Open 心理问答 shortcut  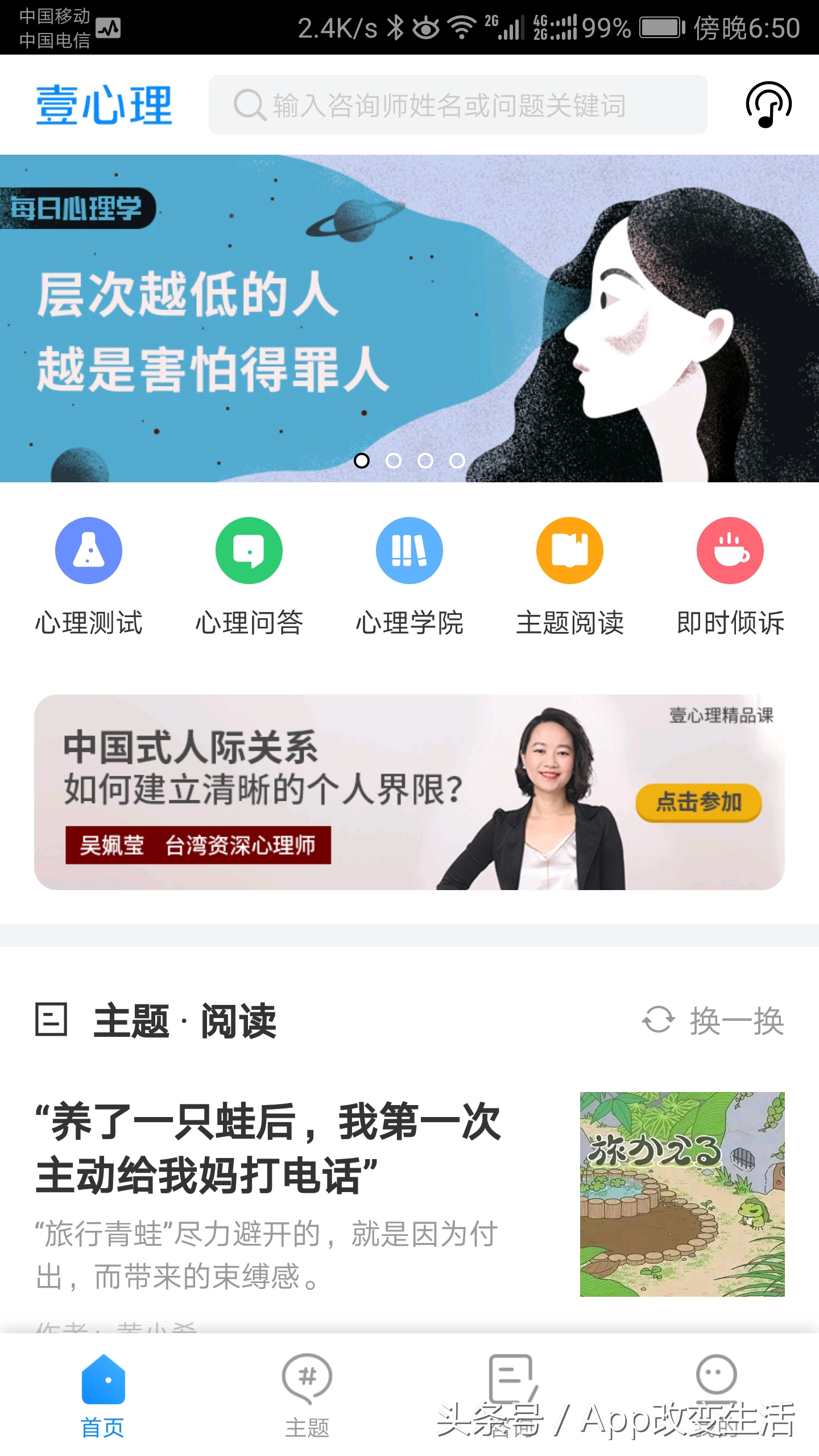[x=249, y=574]
